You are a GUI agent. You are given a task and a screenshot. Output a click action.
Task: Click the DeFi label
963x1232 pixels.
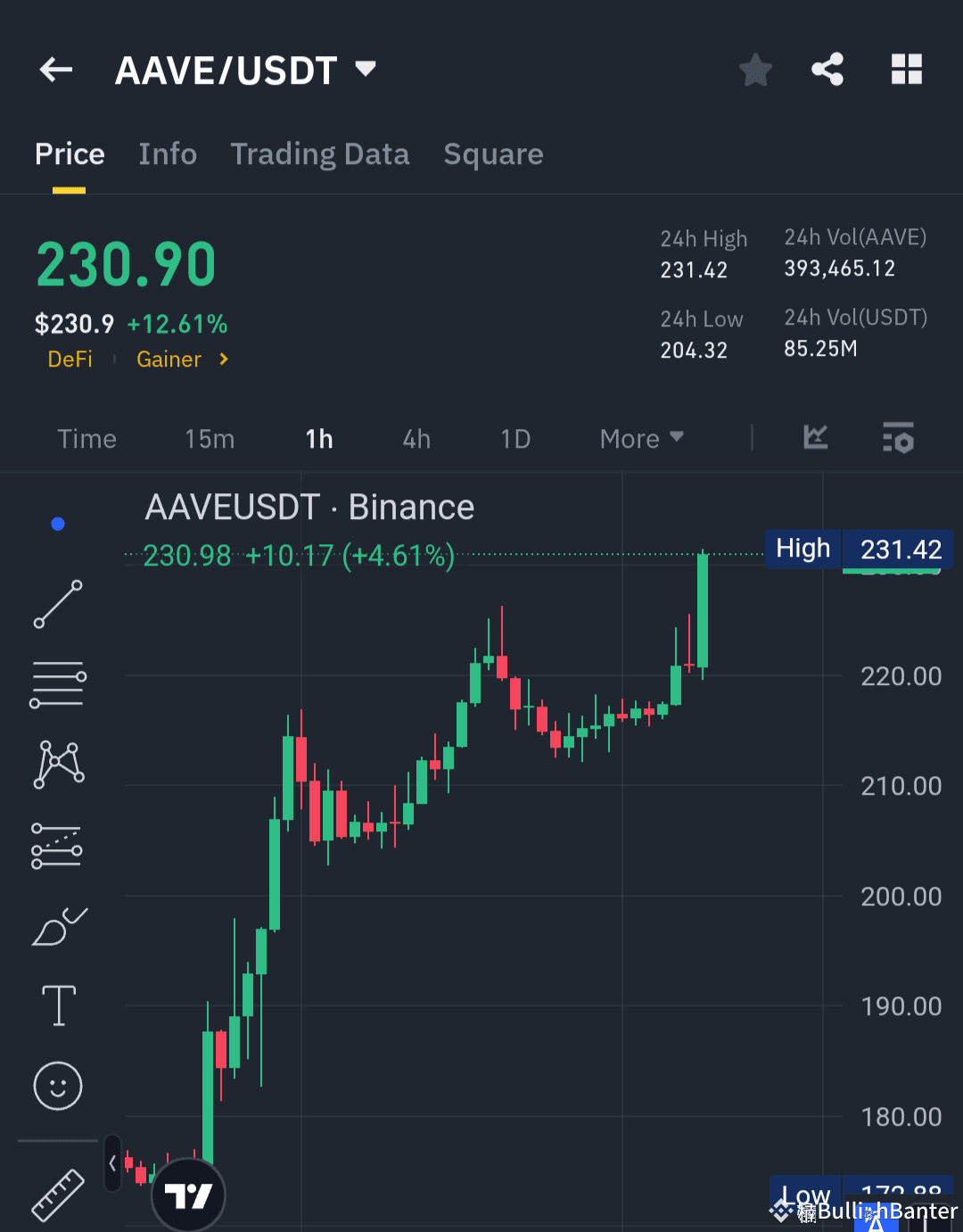tap(70, 359)
